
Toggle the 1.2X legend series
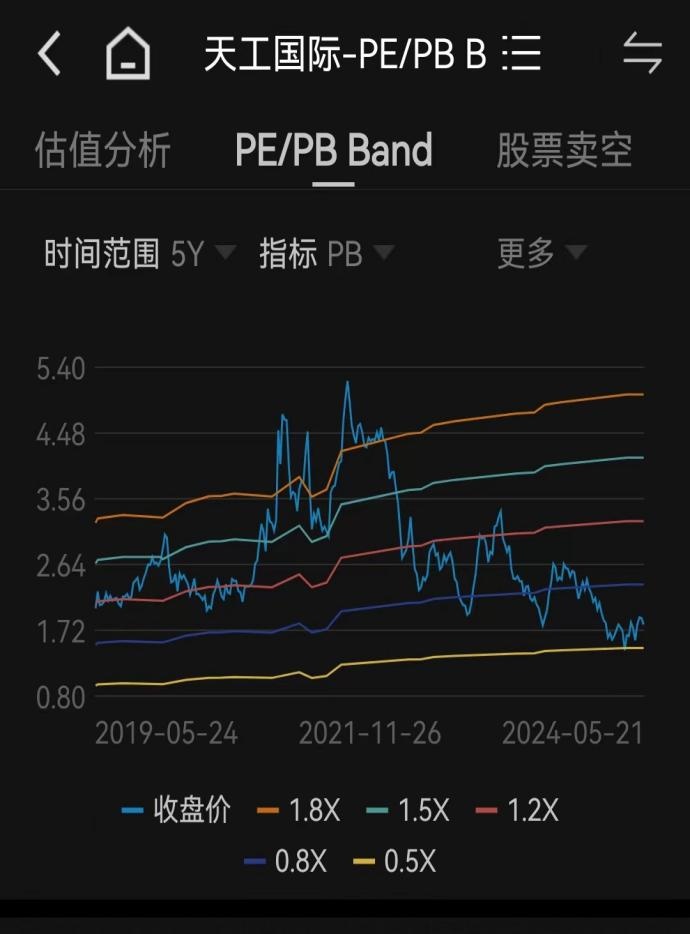coord(516,810)
